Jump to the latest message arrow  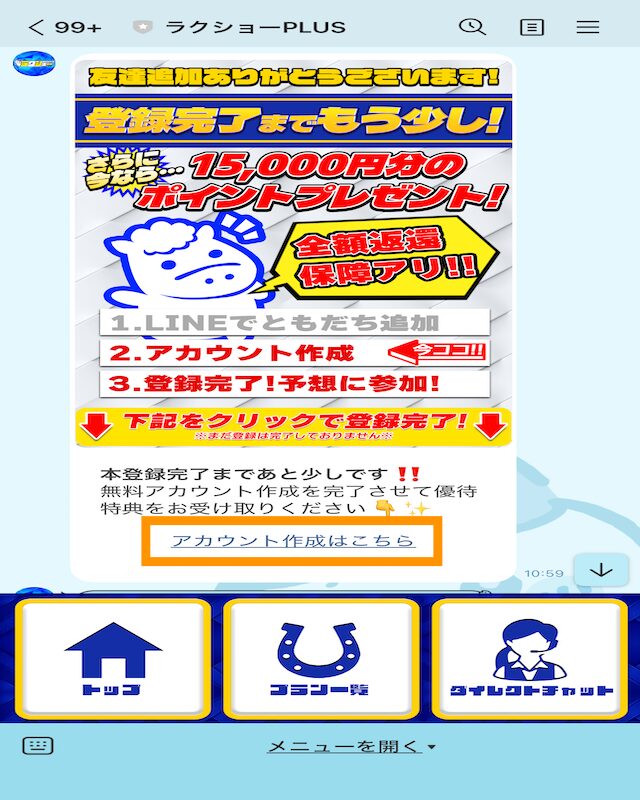[x=601, y=569]
